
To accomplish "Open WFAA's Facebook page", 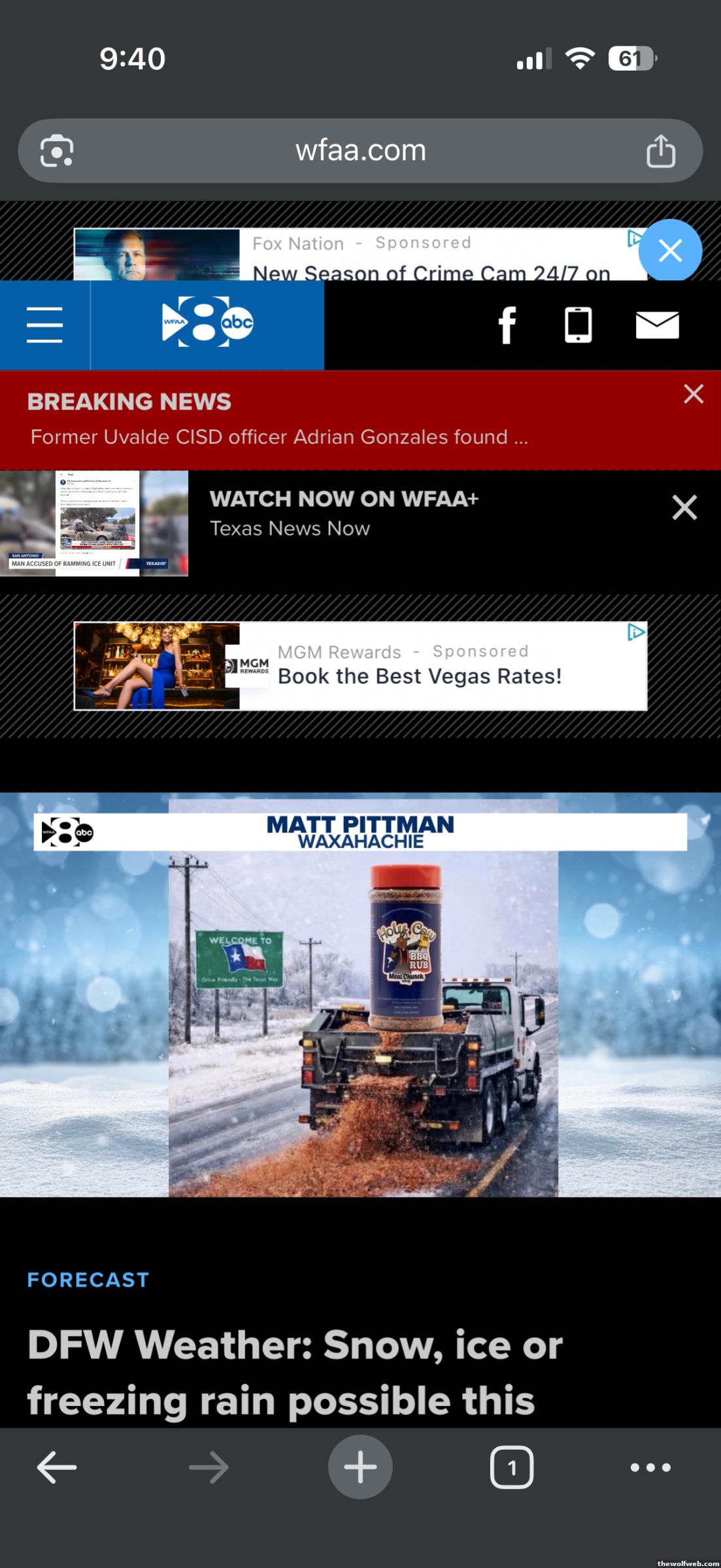I will (x=507, y=325).
